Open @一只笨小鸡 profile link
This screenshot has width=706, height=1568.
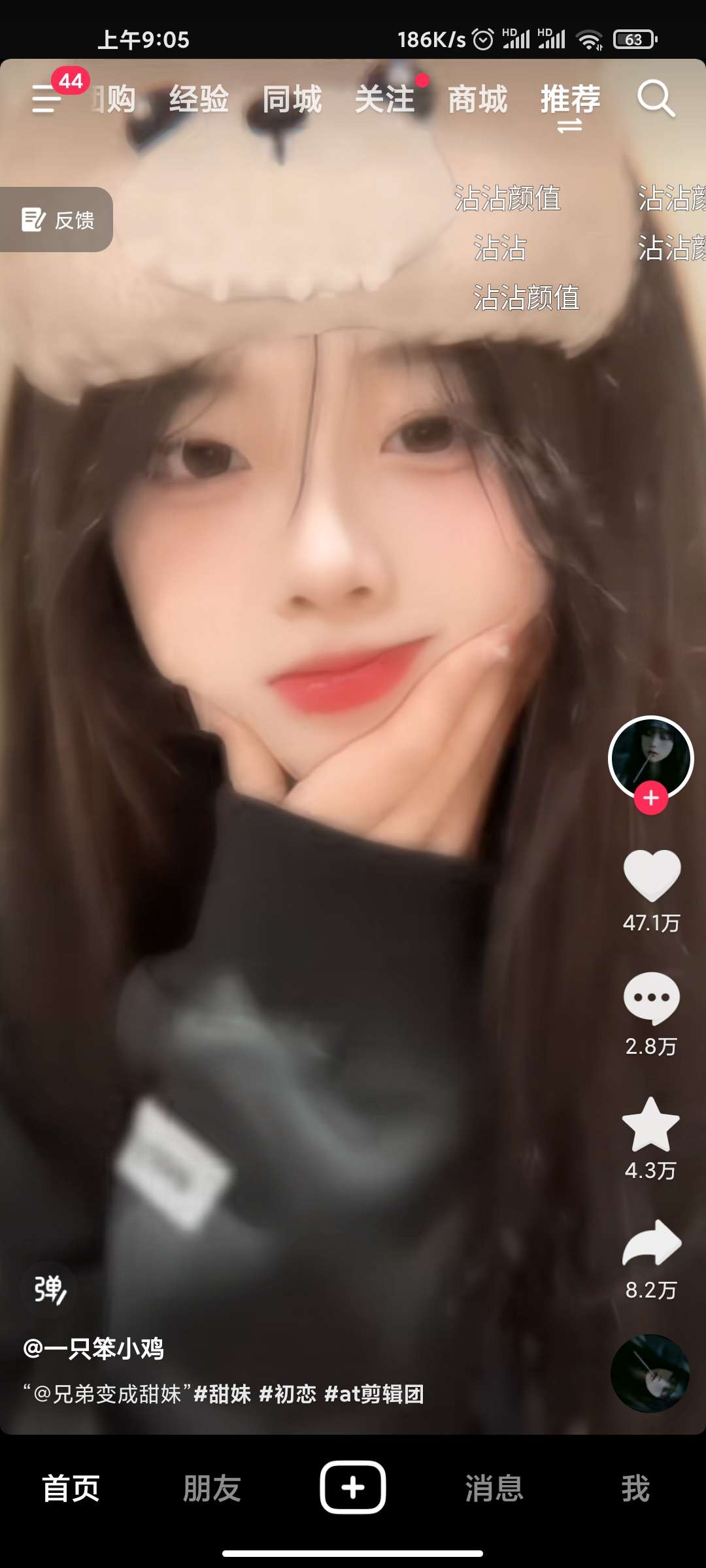pyautogui.click(x=93, y=1348)
